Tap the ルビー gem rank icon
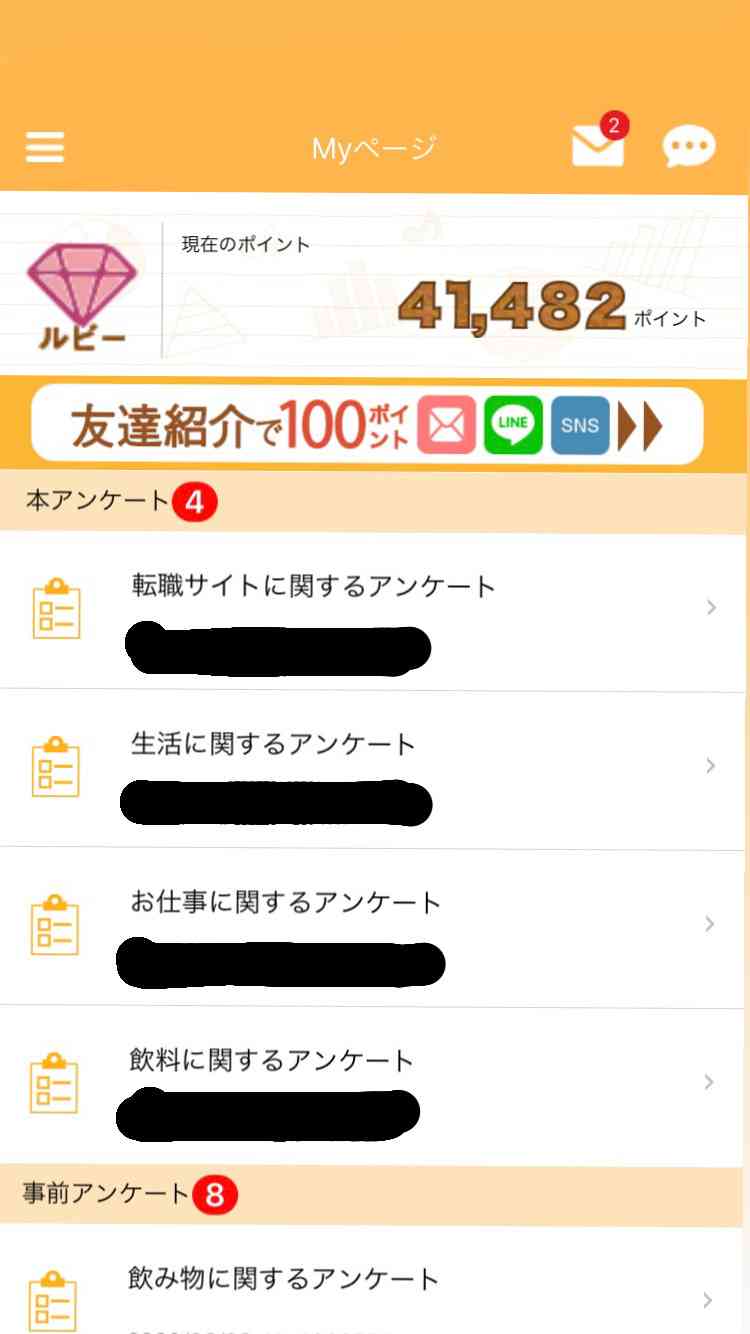Image resolution: width=750 pixels, height=1334 pixels. tap(80, 290)
